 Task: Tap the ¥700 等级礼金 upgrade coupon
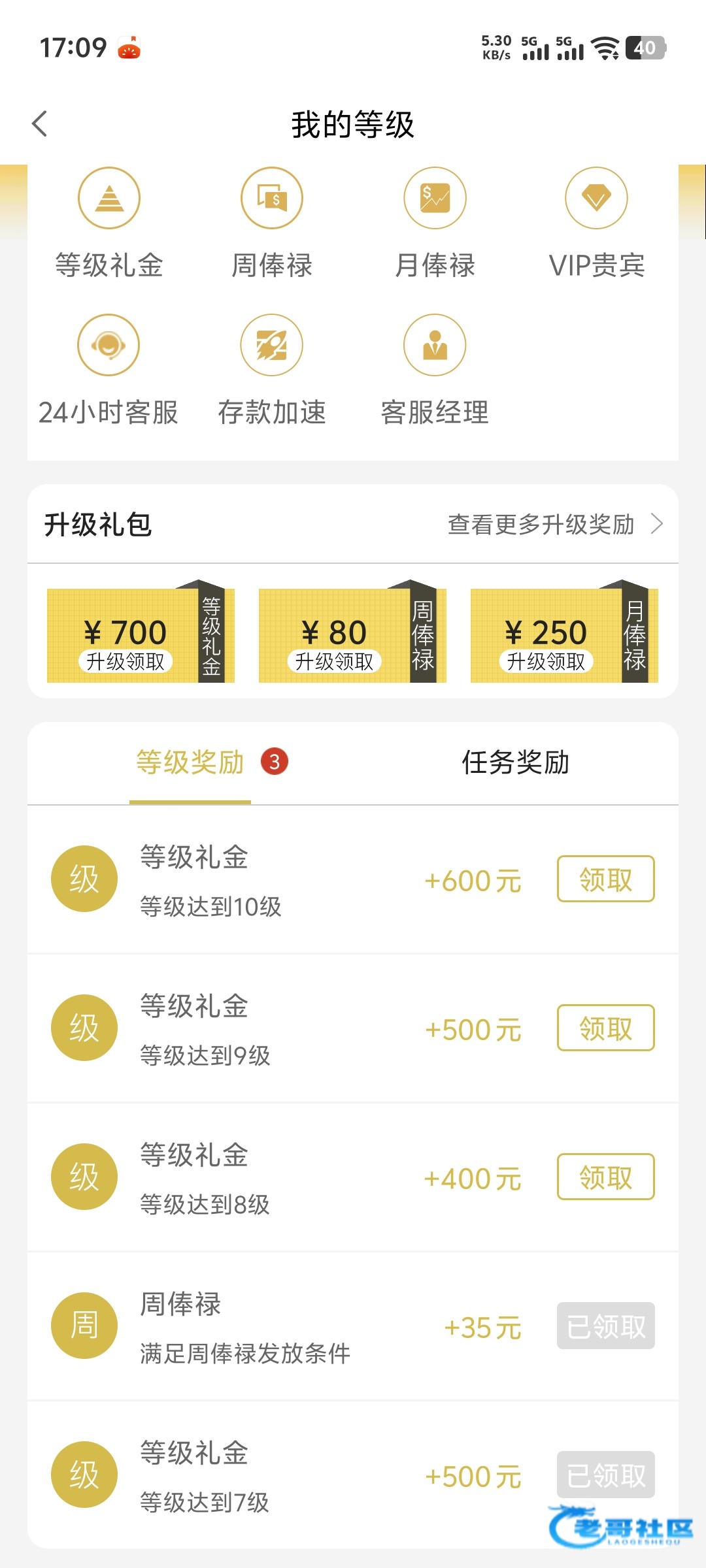coord(140,636)
